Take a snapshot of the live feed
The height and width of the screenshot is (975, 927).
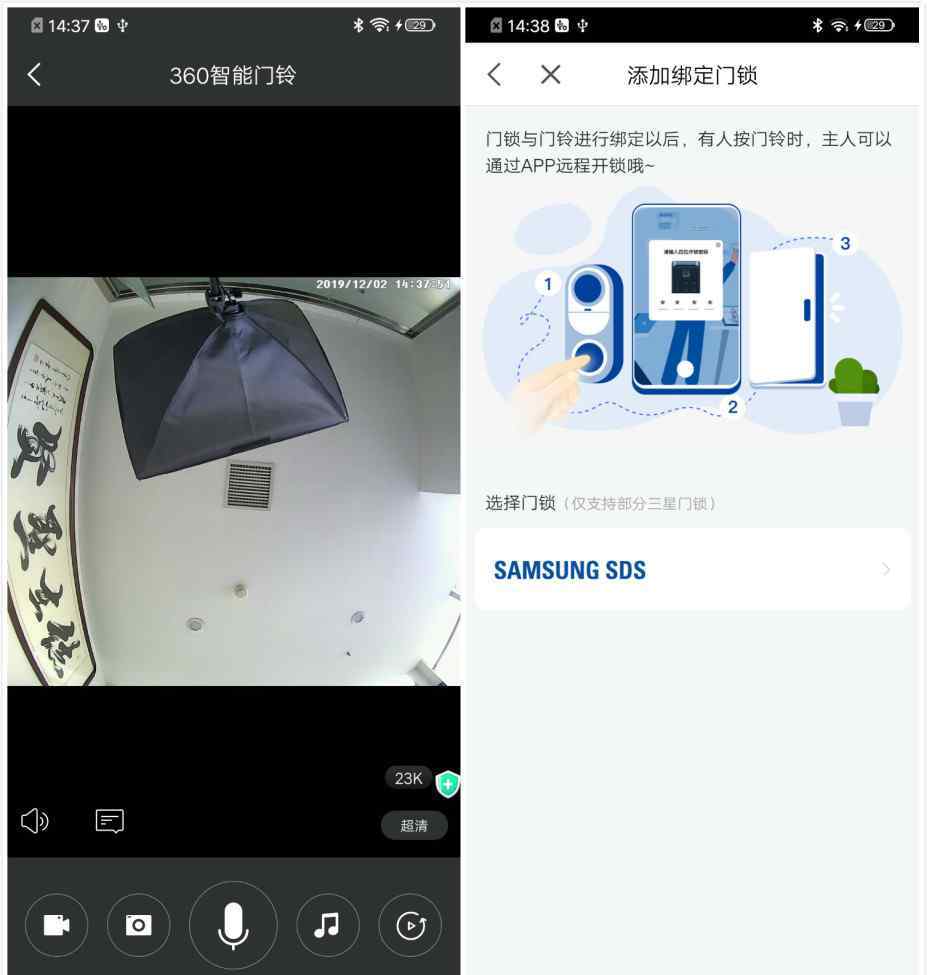[x=138, y=926]
